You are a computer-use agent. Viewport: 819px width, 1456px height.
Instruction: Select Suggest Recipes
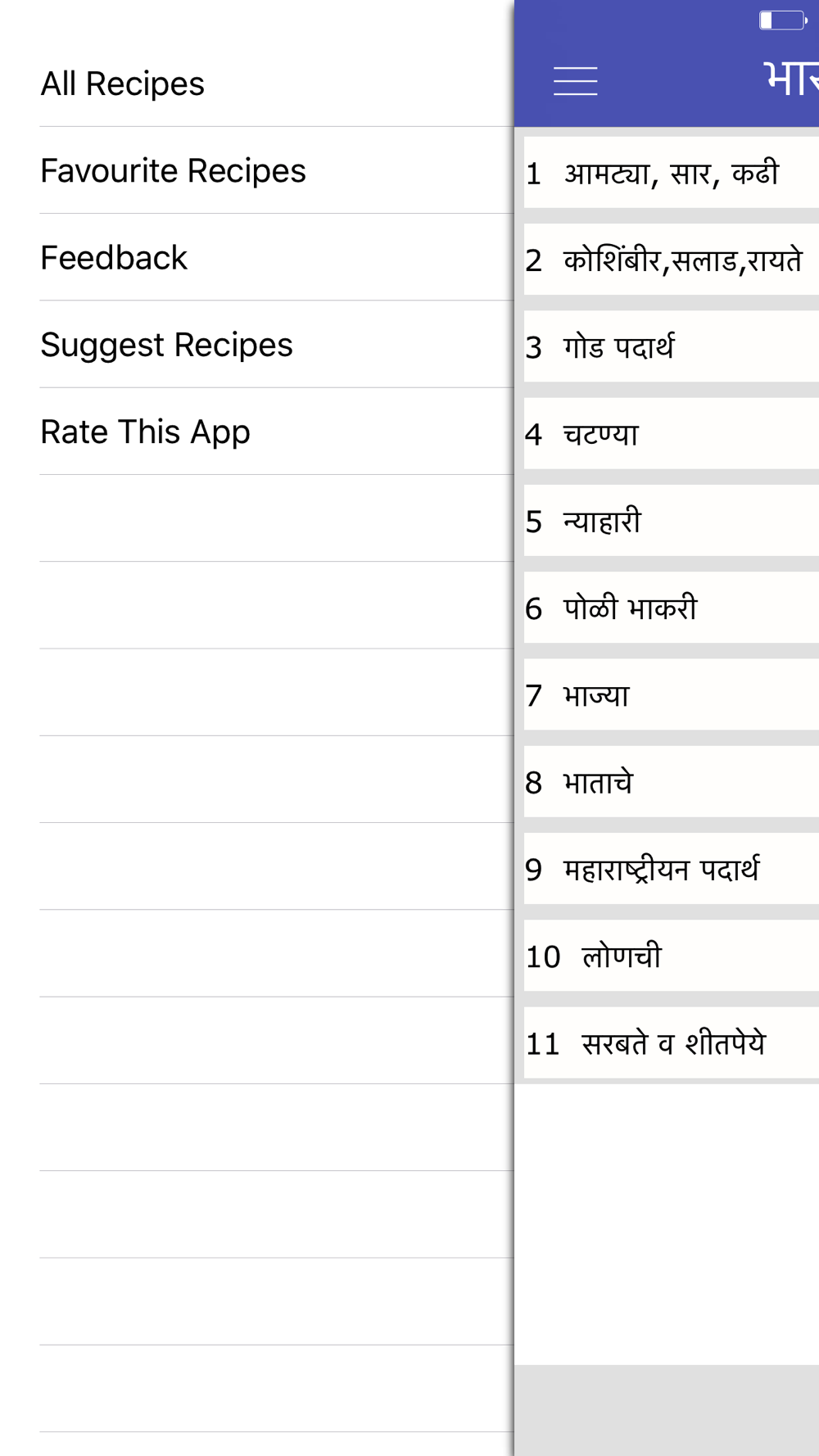coord(166,345)
